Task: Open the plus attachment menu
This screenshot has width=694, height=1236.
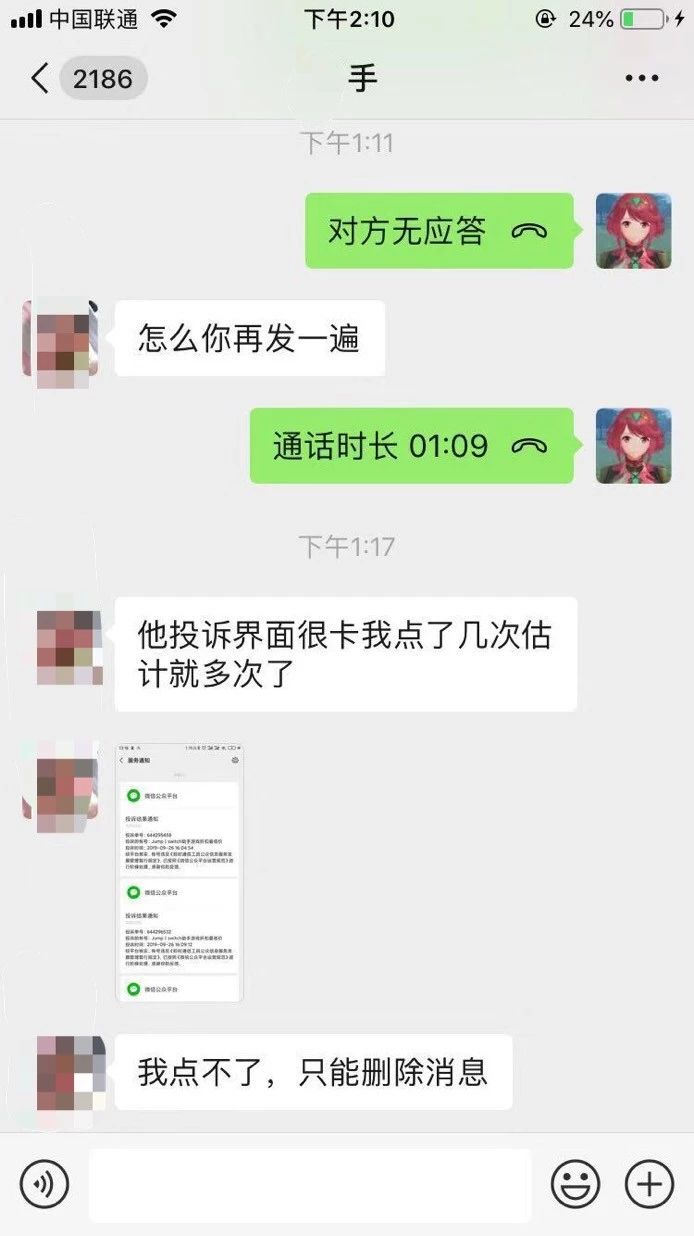Action: [649, 1185]
